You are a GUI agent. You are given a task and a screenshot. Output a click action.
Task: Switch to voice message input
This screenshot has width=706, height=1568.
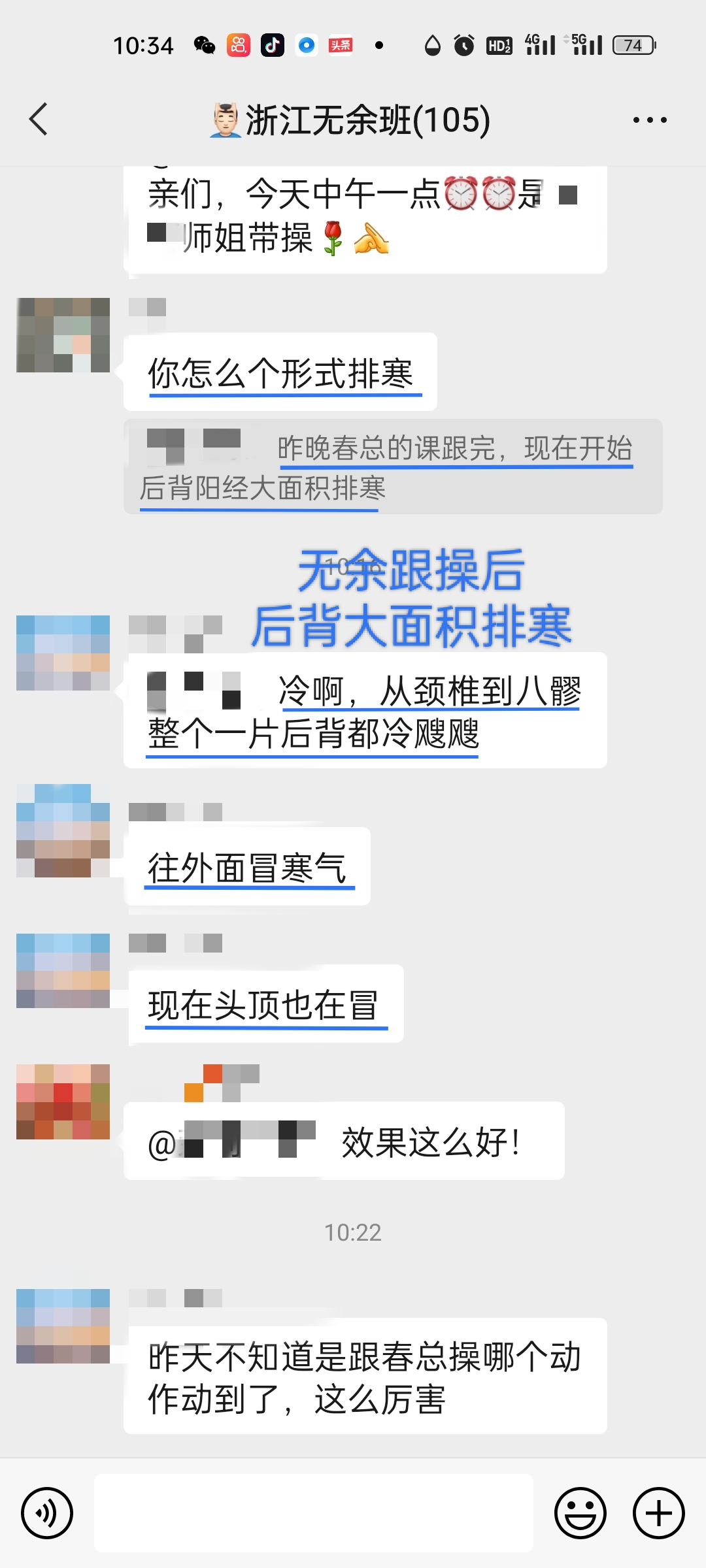(x=47, y=1512)
